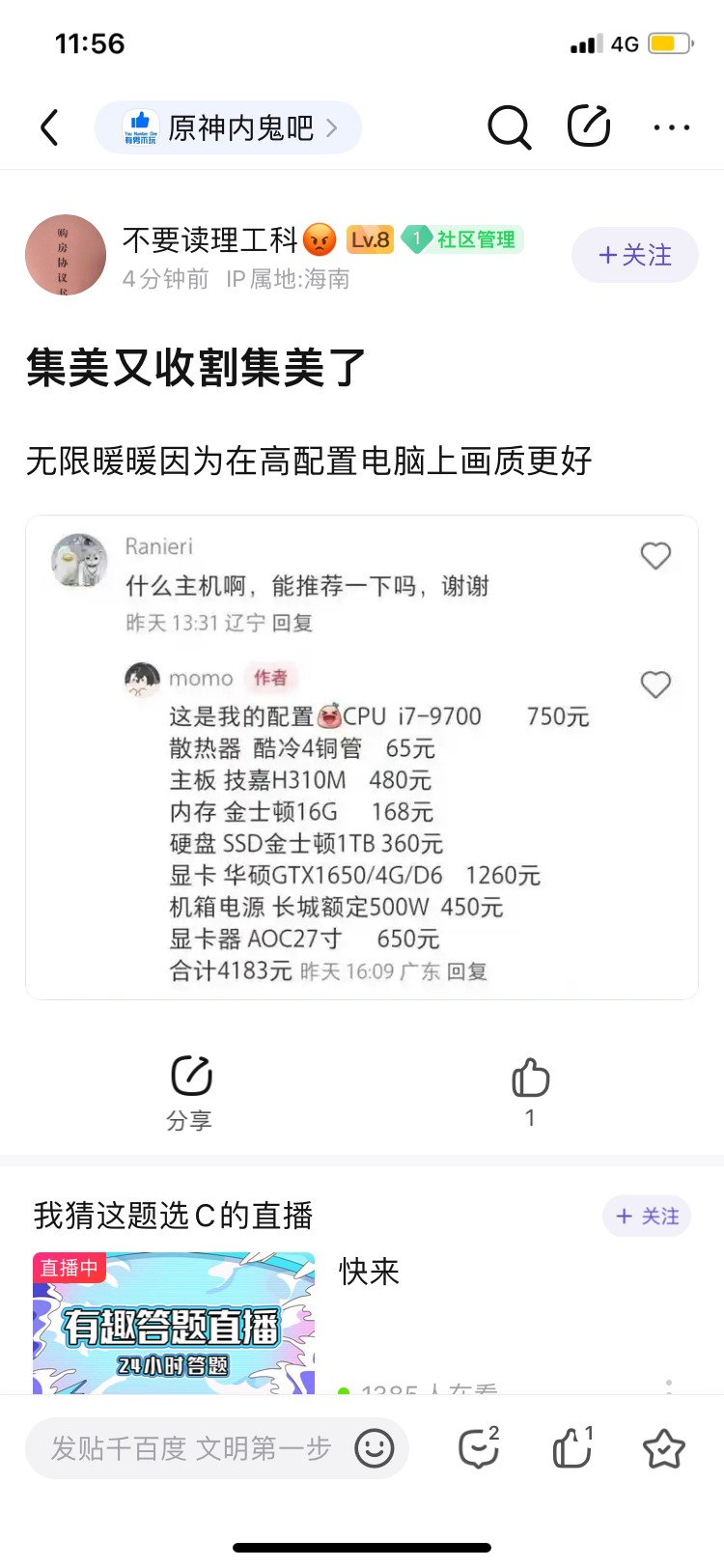Like momo's reply with the heart icon

pos(655,686)
